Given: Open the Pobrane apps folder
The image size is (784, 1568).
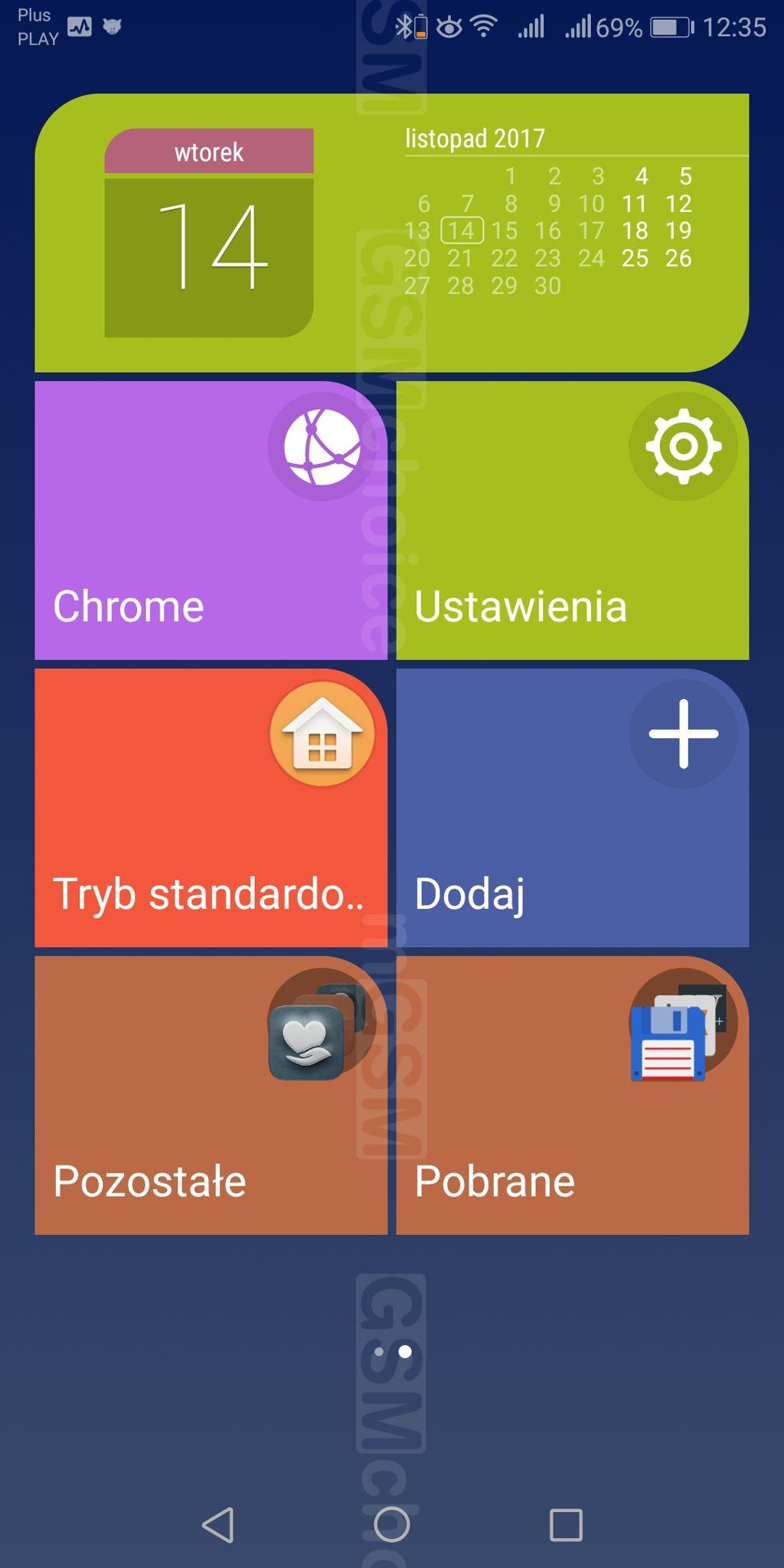Looking at the screenshot, I should click(x=572, y=1095).
